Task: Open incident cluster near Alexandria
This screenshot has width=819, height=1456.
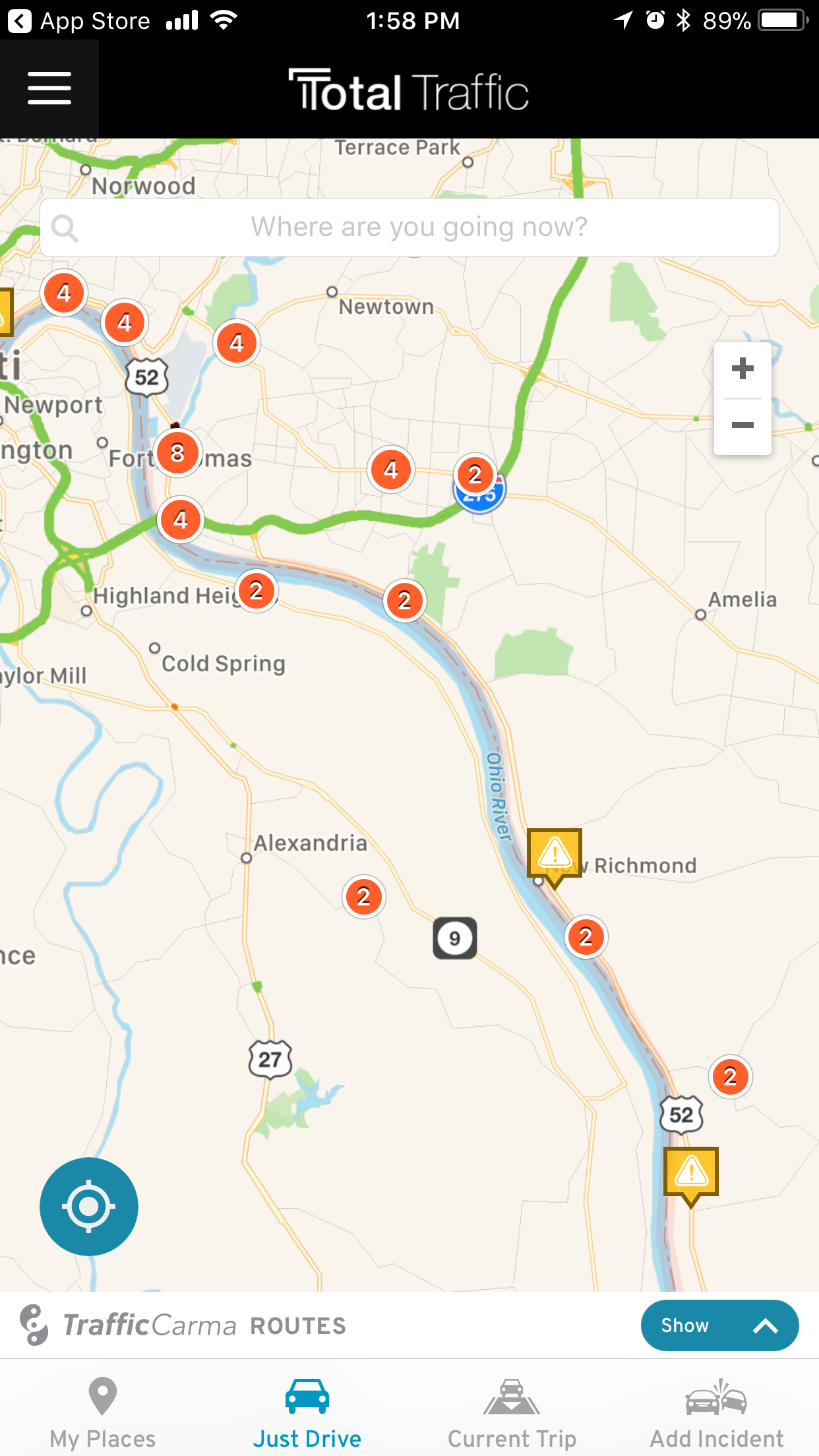Action: [363, 897]
